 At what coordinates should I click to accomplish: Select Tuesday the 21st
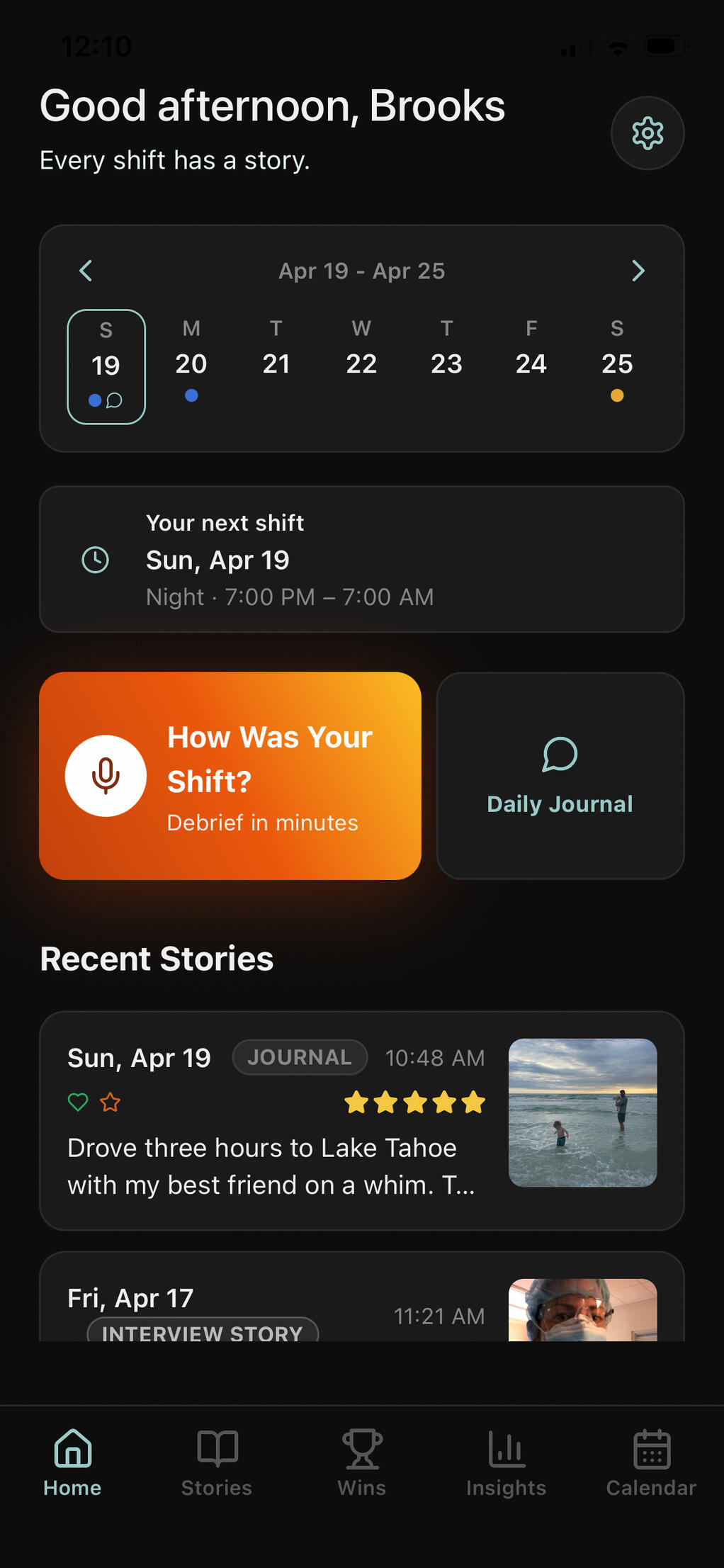(x=276, y=363)
